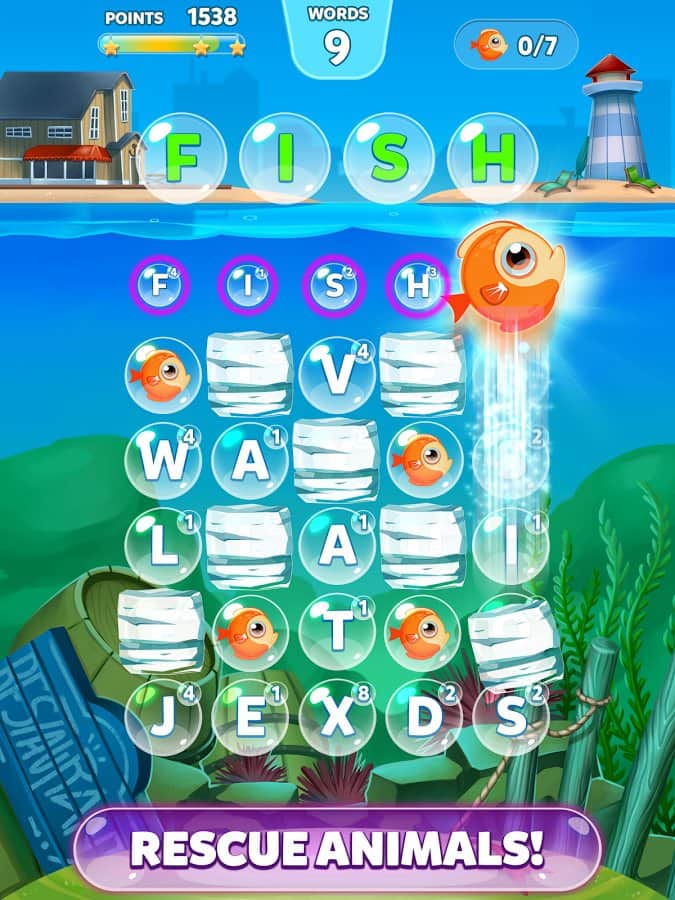
Task: Choose the X letter bubble worth 8
Action: 337,717
